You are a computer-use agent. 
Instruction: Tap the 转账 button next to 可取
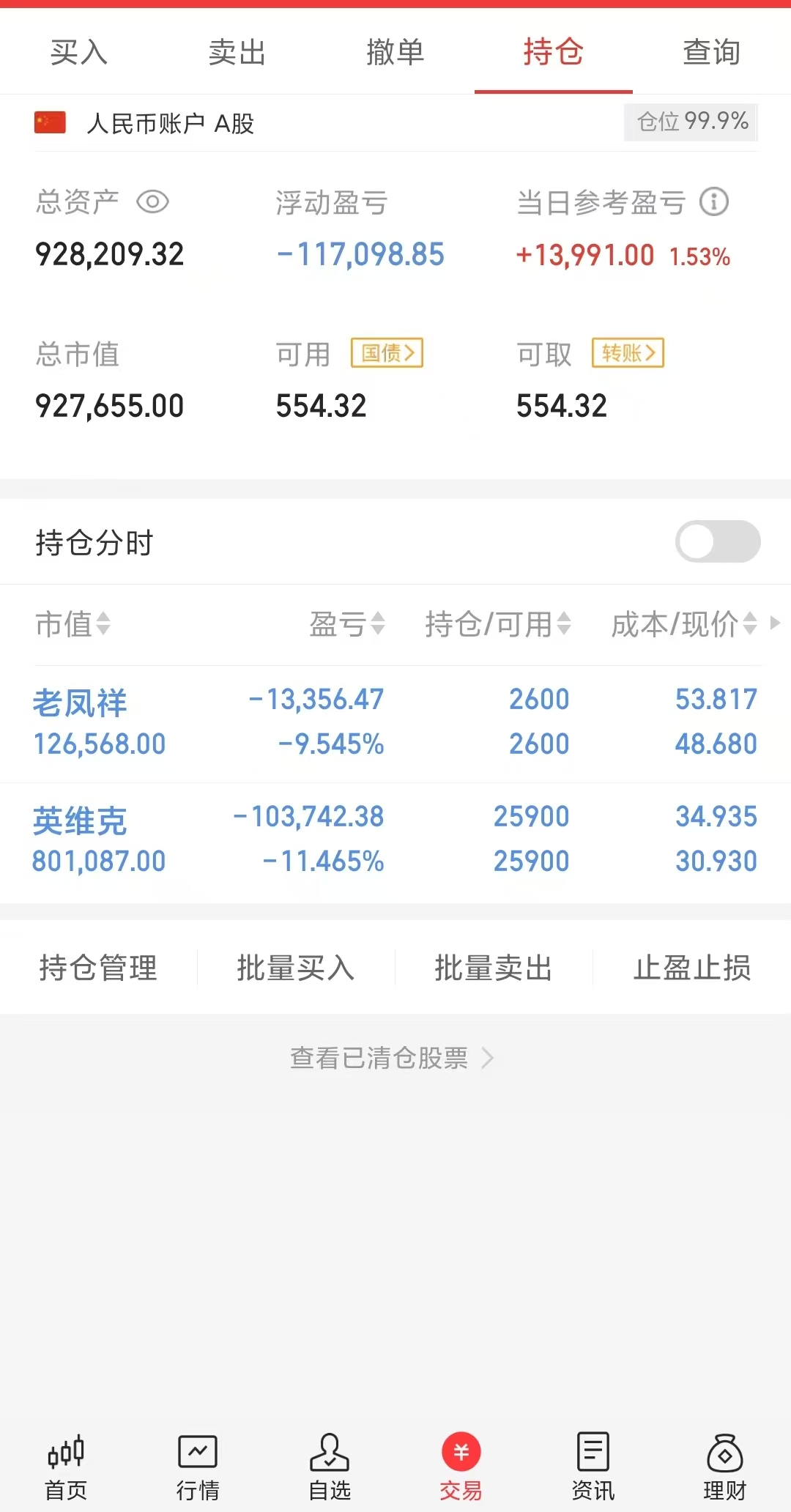pyautogui.click(x=628, y=353)
